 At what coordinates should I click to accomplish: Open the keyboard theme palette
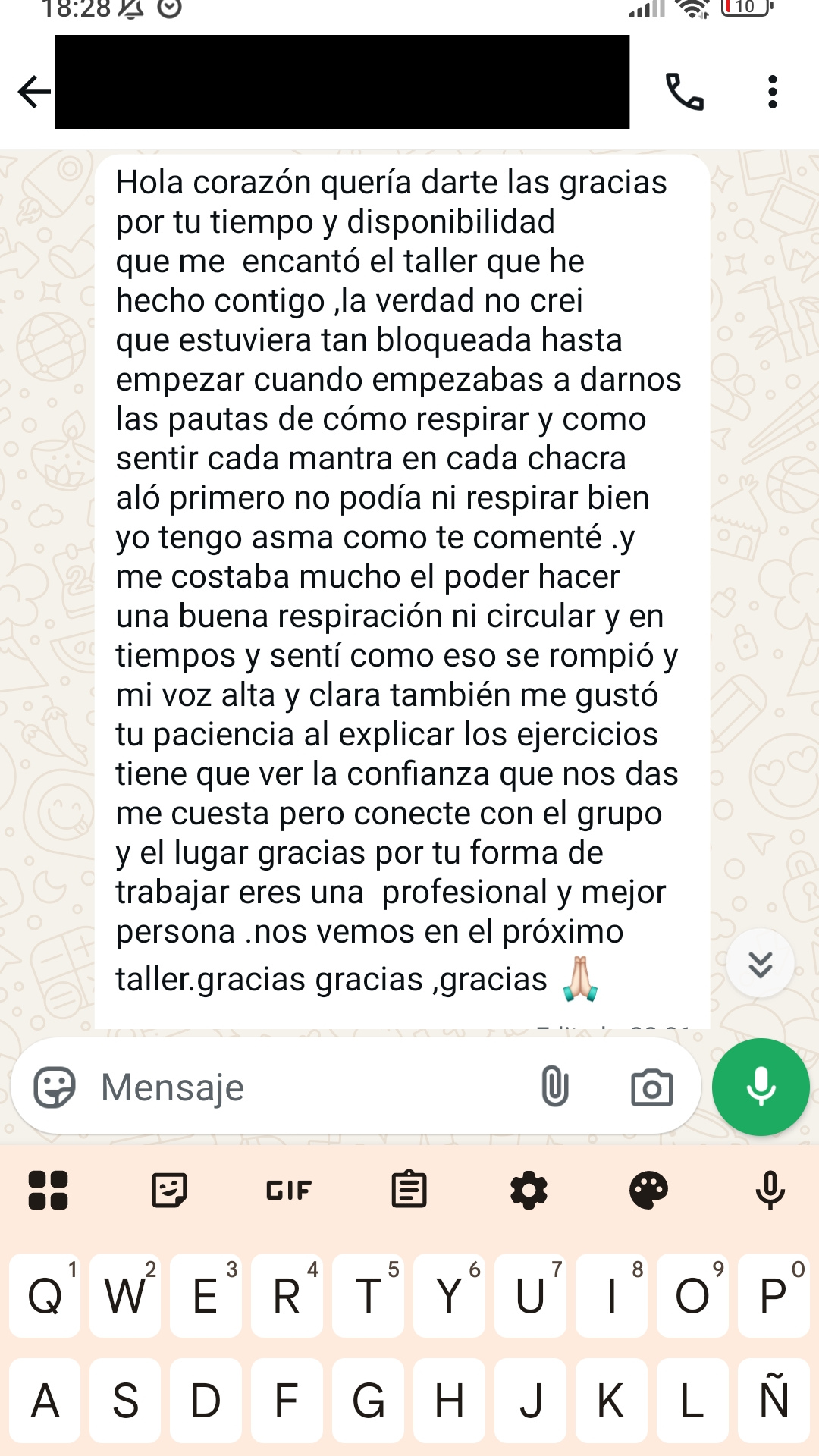[x=649, y=1190]
